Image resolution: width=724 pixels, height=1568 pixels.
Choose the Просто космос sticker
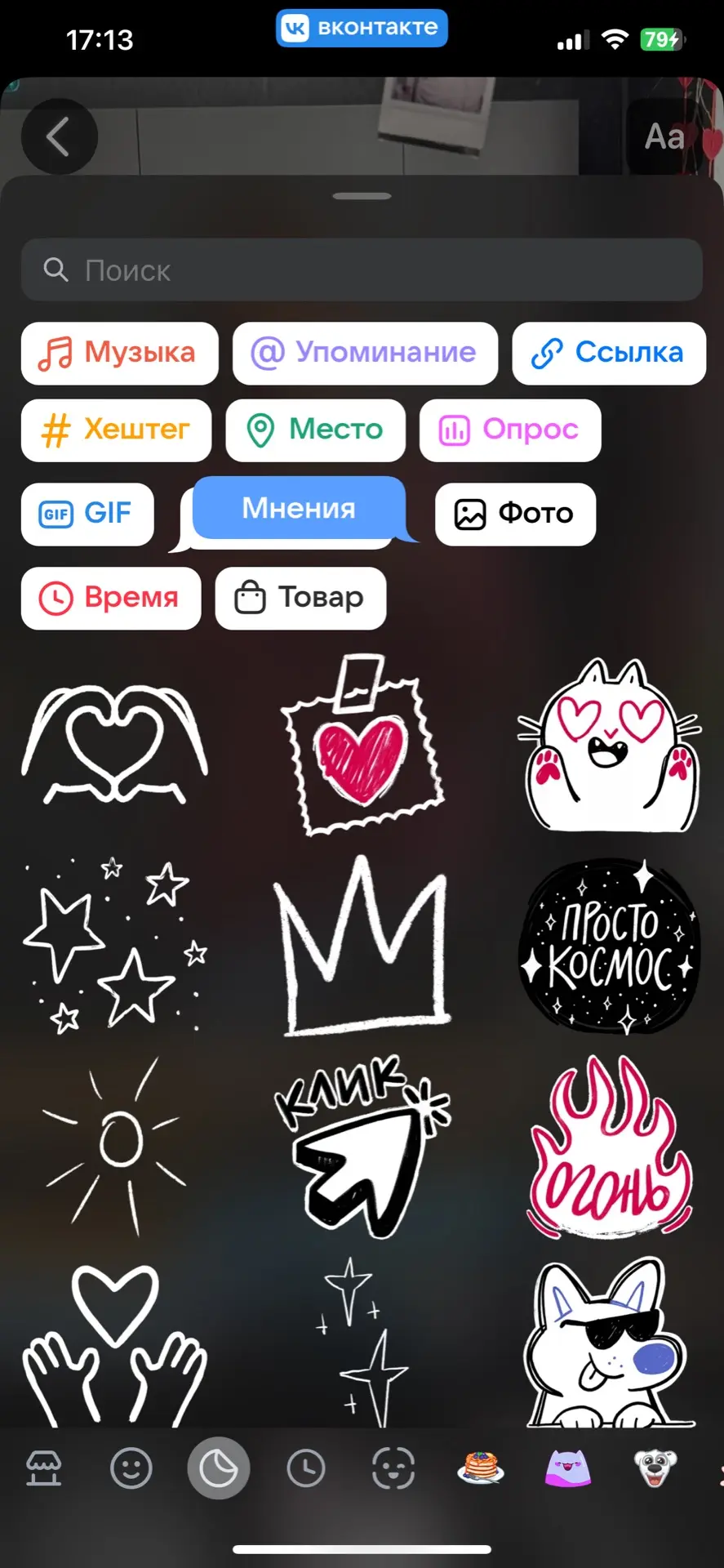click(609, 946)
